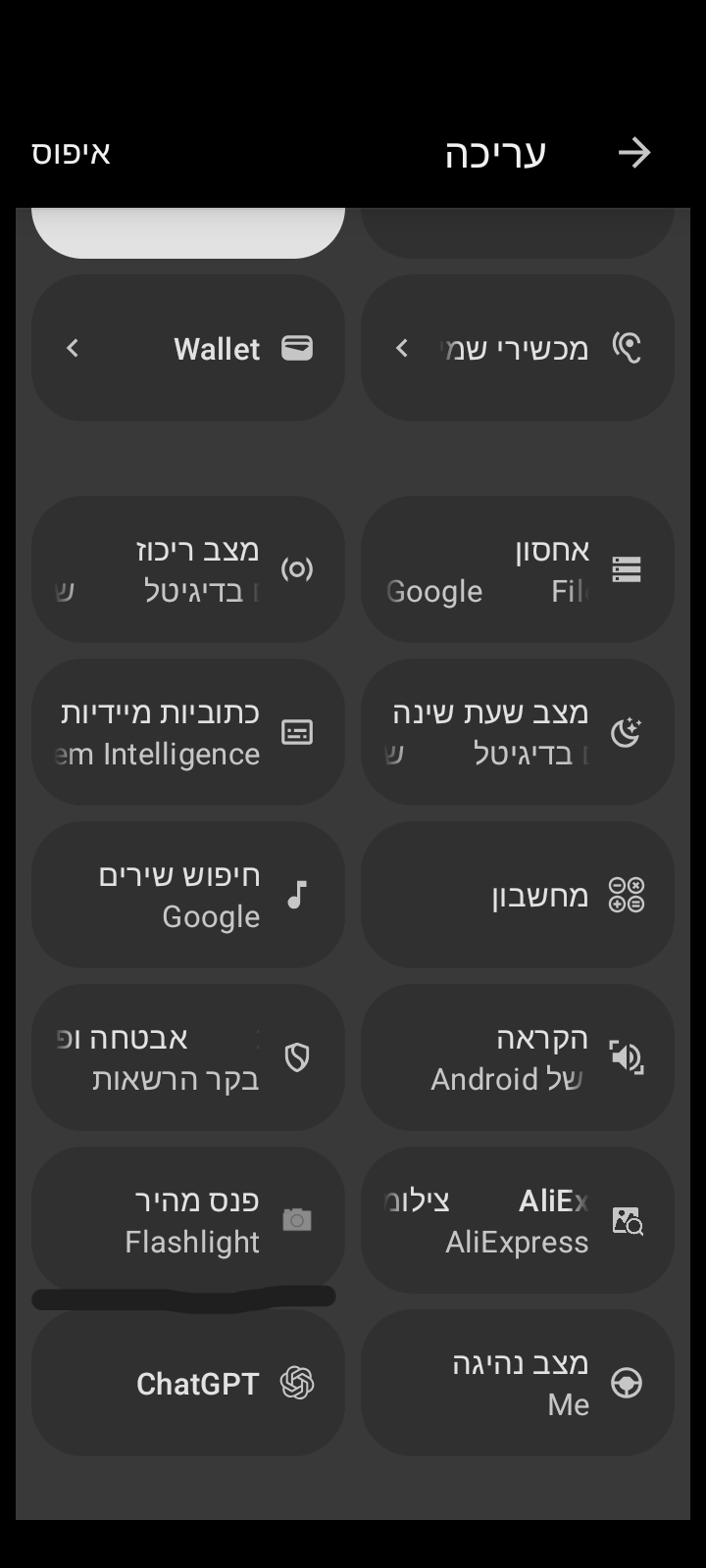706x1568 pixels.
Task: Select the כתוביות מיידיות live captions tile
Action: pyautogui.click(x=188, y=732)
